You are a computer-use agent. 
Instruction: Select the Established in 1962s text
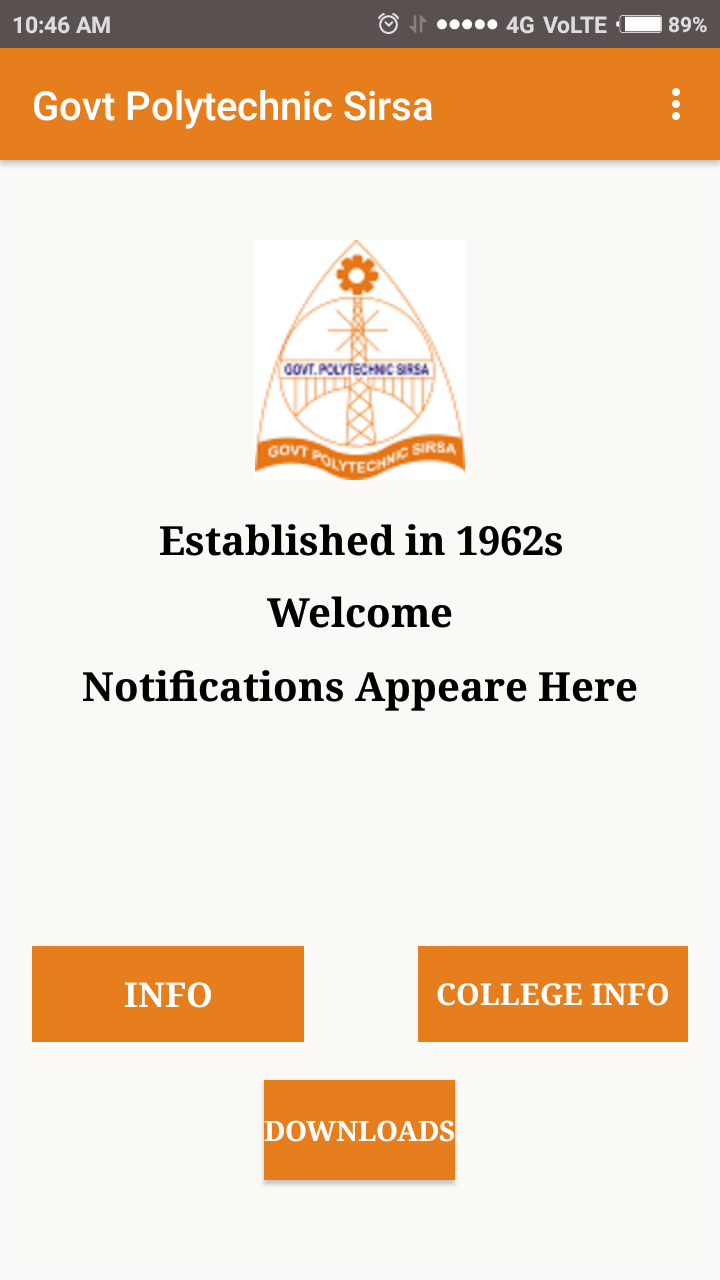coord(360,540)
